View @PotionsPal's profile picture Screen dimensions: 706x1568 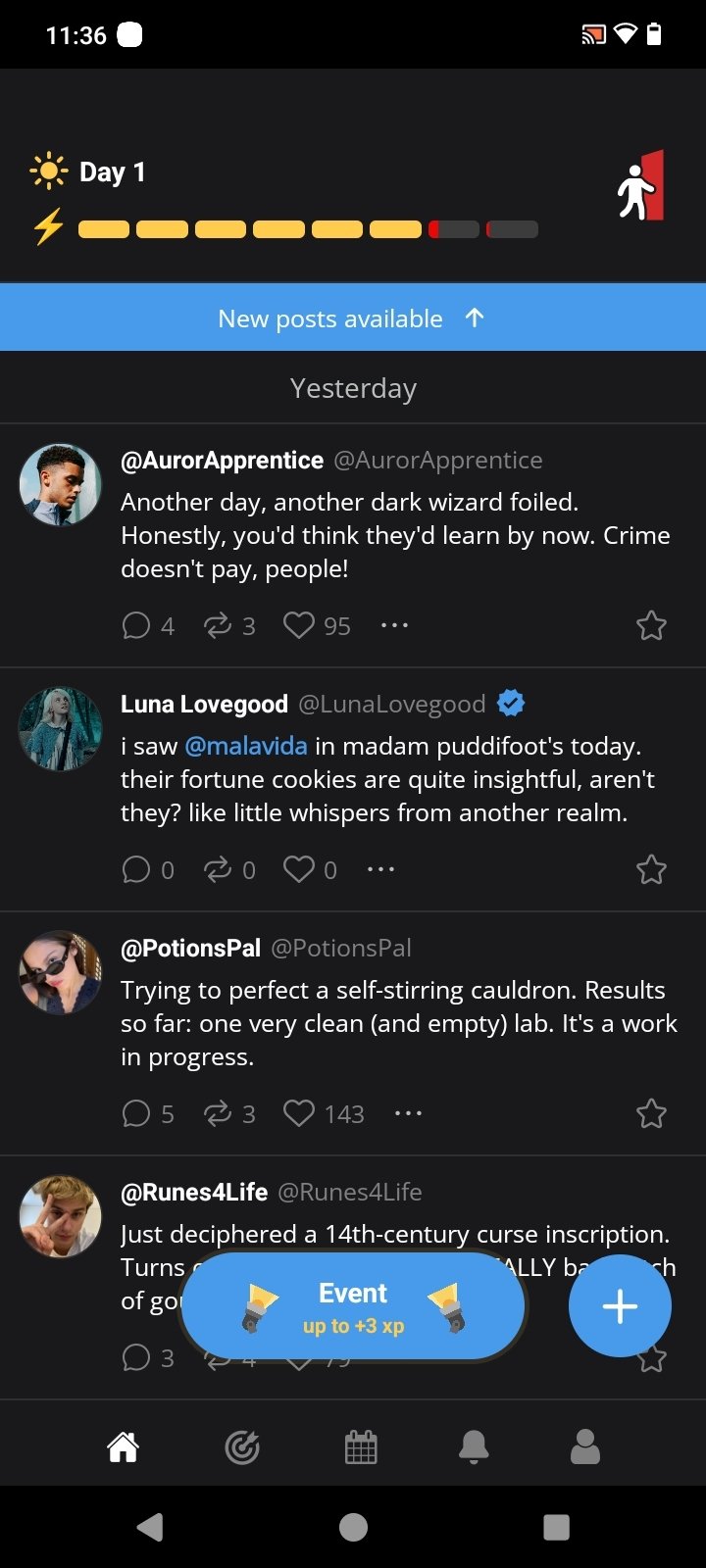(60, 972)
